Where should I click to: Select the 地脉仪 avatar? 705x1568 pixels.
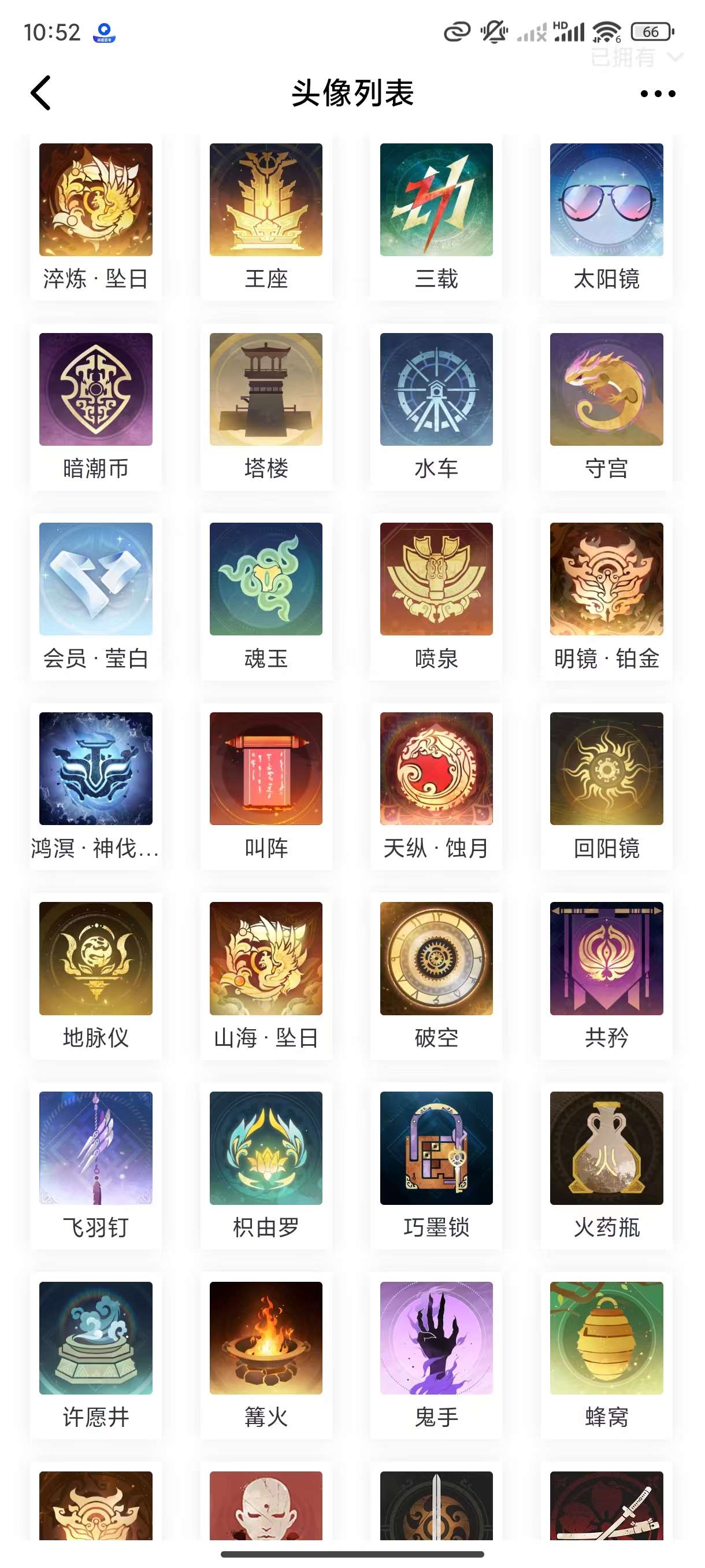(95, 958)
